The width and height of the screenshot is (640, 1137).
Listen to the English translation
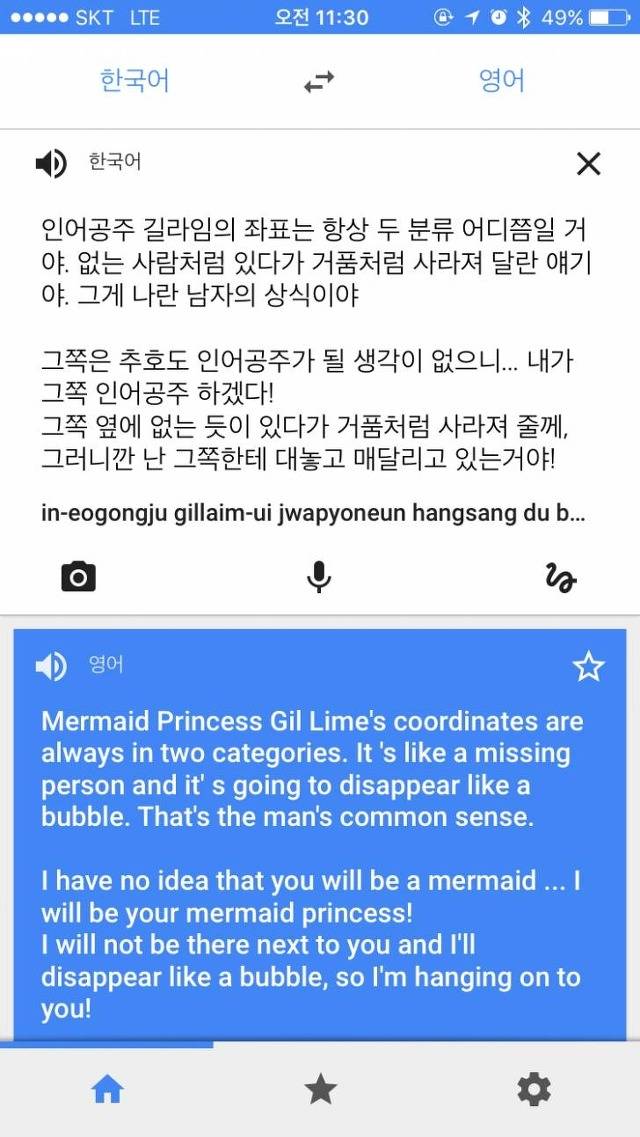click(x=51, y=666)
